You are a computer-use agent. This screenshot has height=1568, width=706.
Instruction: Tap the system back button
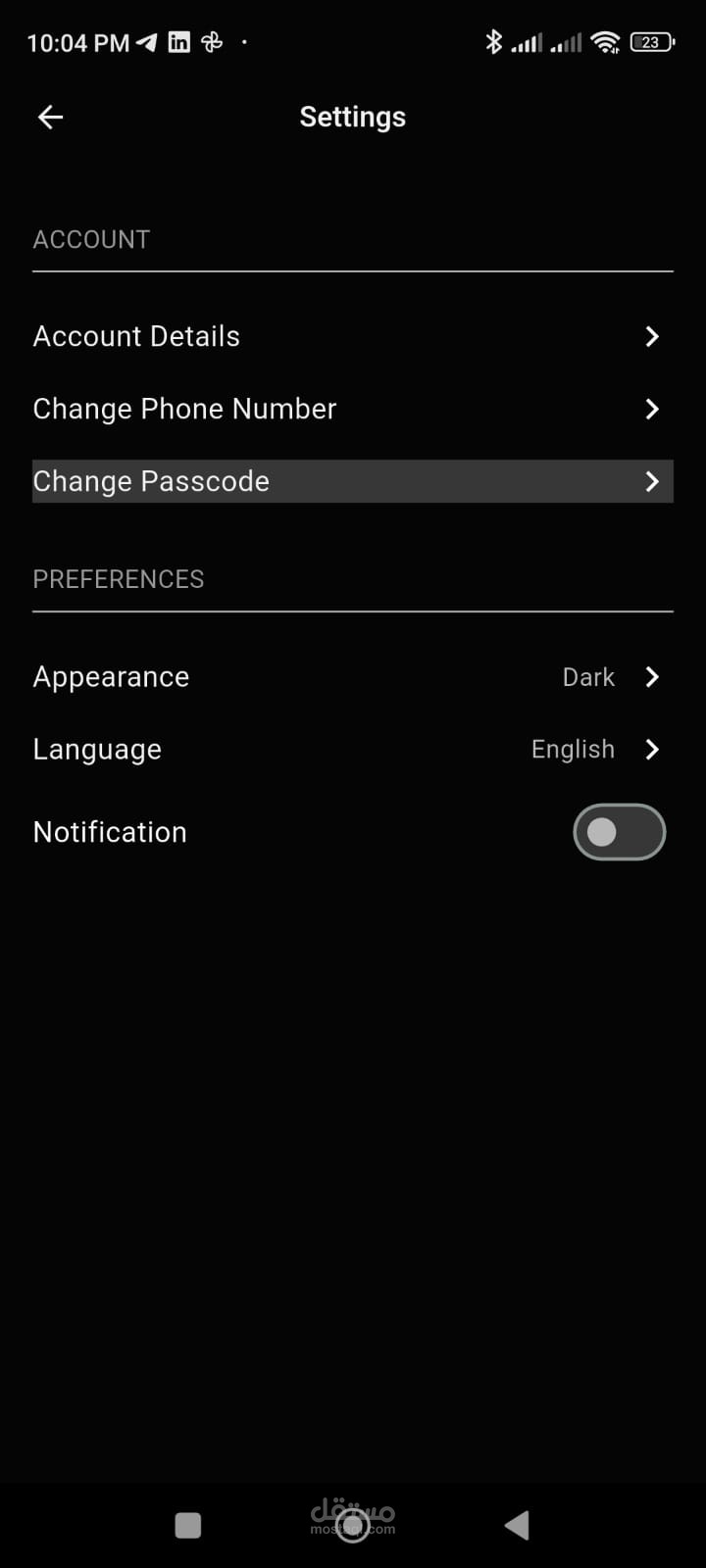517,1525
